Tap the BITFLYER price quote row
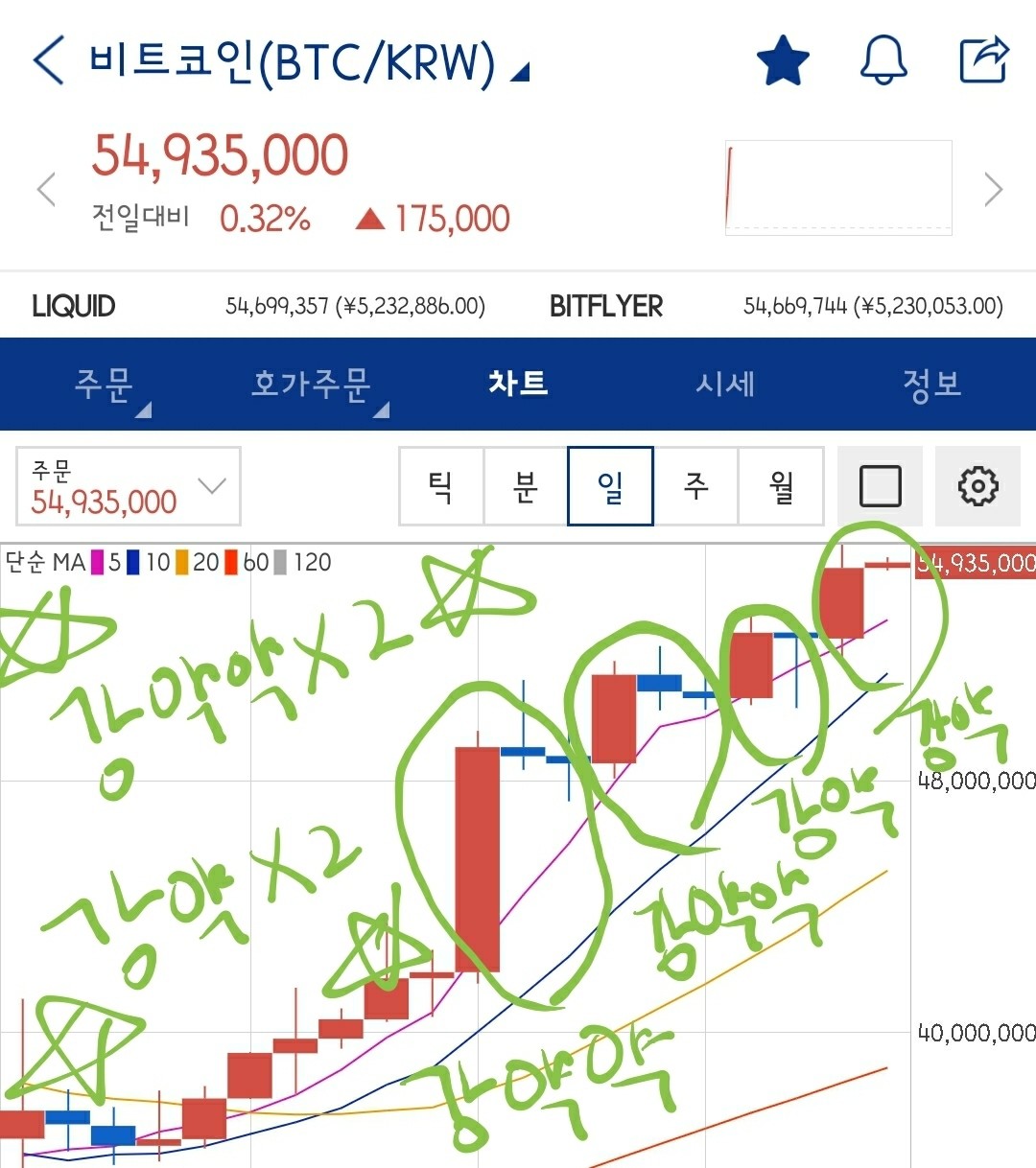This screenshot has height=1168, width=1036. (607, 306)
